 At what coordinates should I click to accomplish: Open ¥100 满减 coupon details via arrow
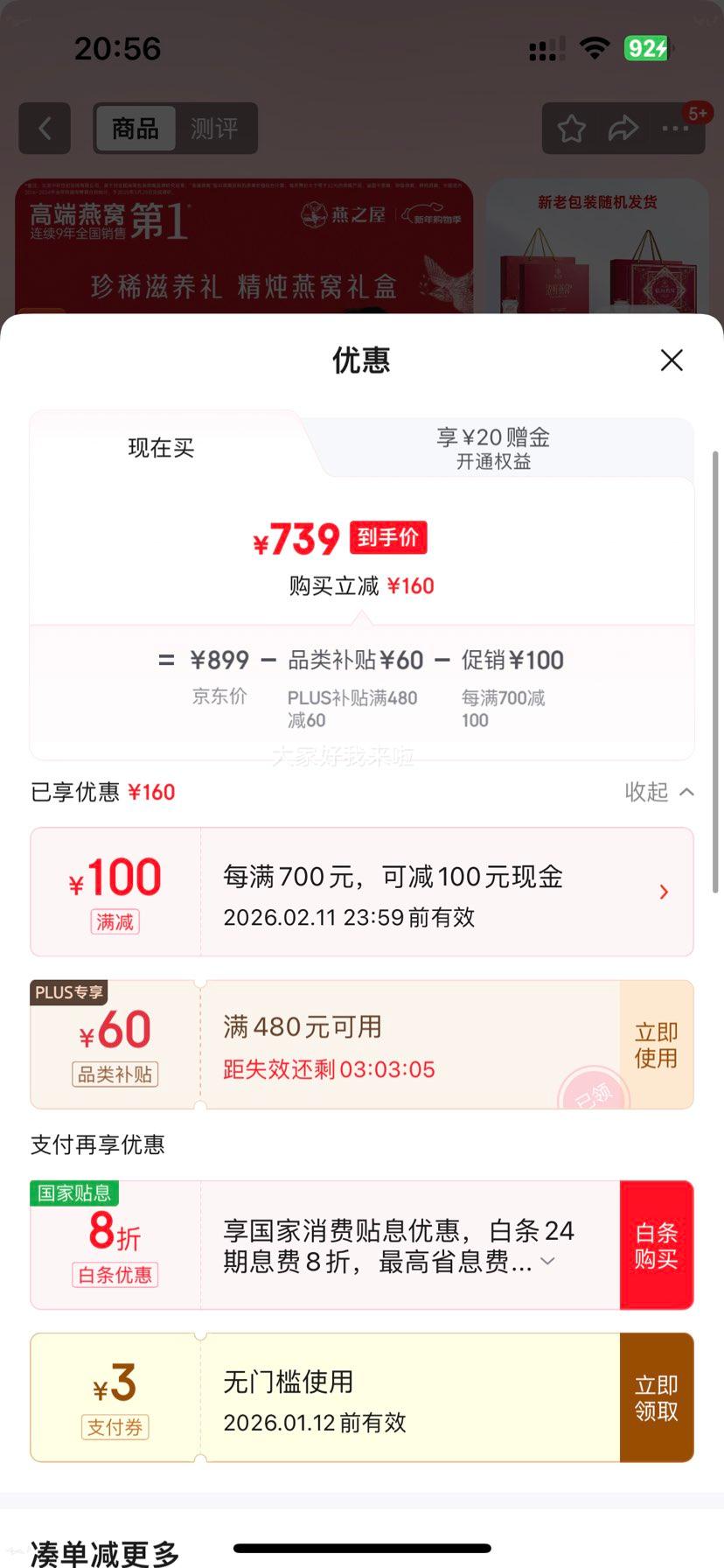(x=664, y=892)
